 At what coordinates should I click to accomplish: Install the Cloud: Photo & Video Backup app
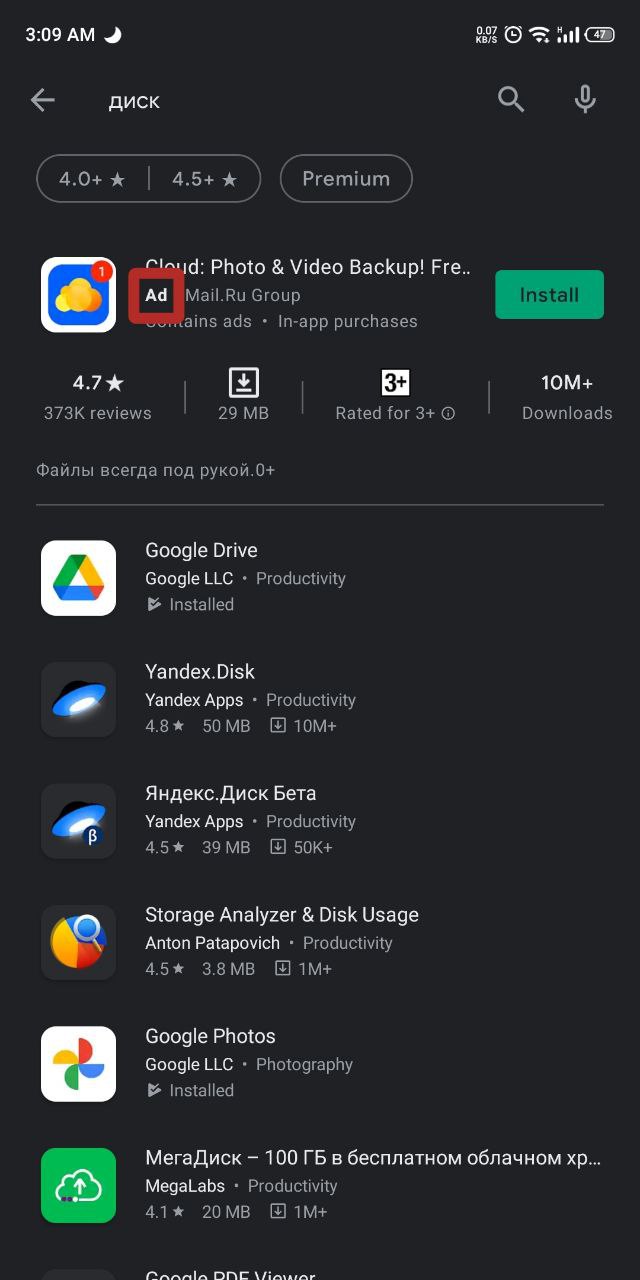[x=549, y=295]
